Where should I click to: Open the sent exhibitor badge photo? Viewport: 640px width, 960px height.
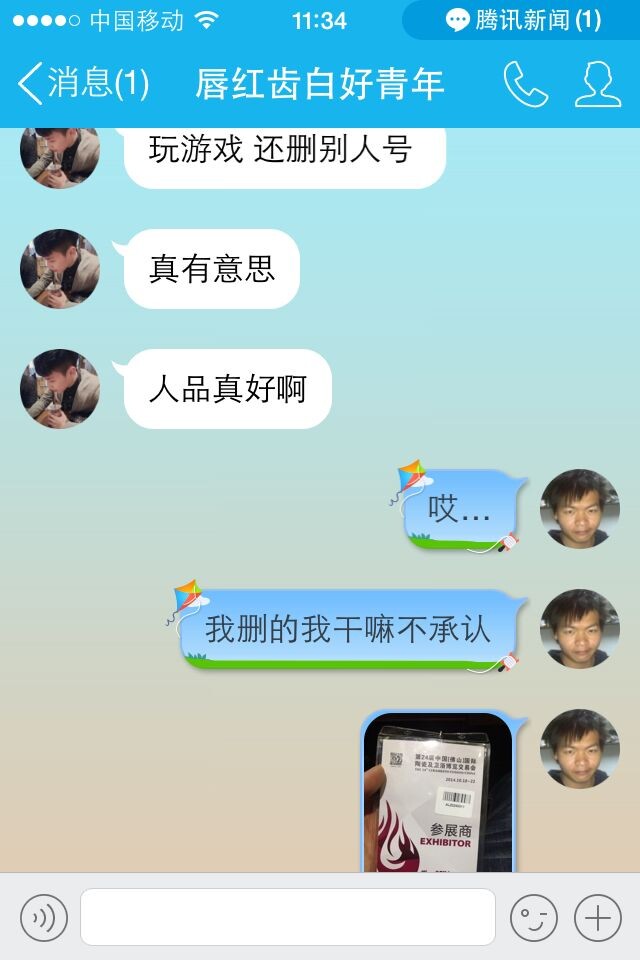[x=437, y=795]
